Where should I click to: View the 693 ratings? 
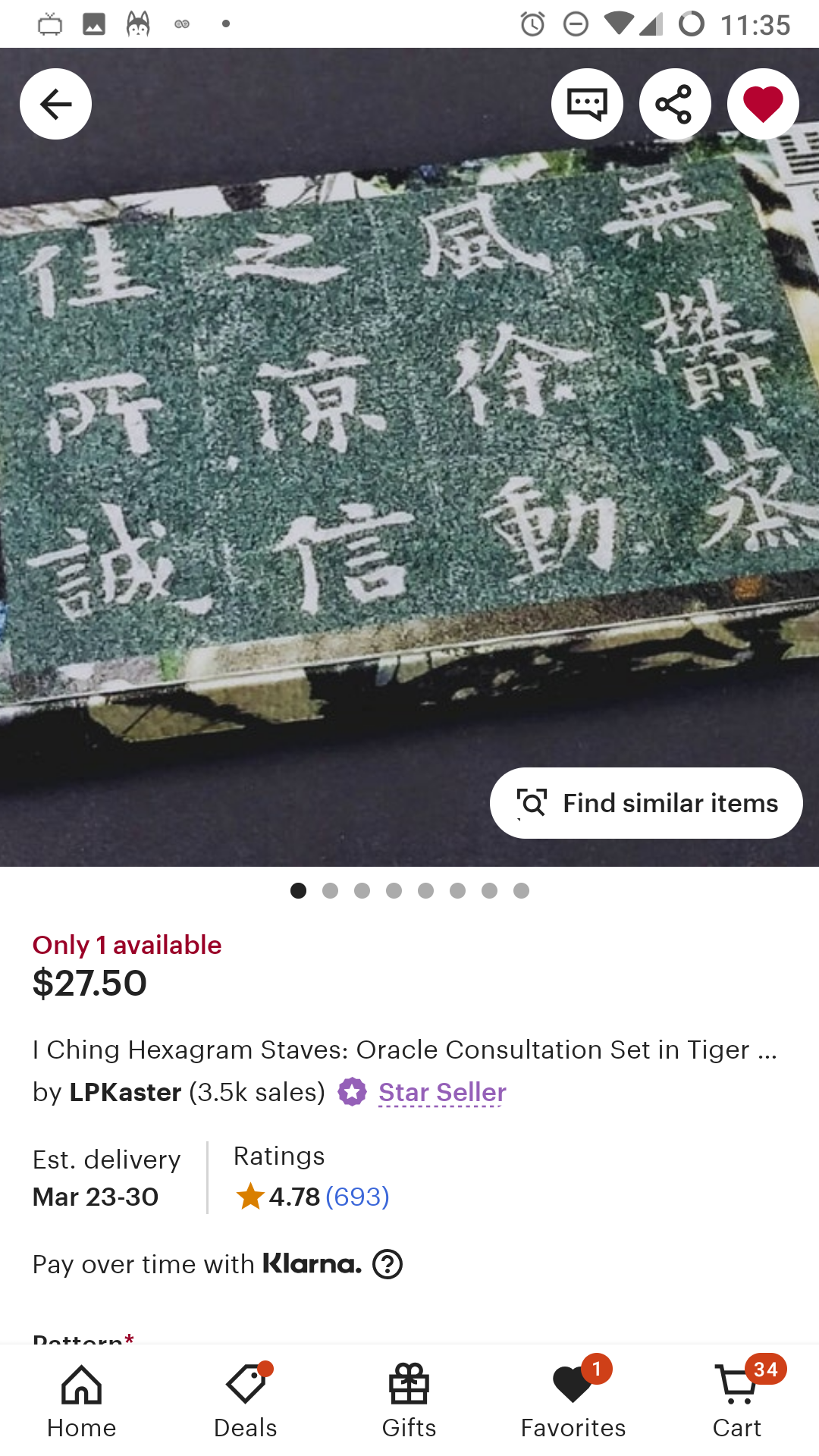tap(356, 1197)
